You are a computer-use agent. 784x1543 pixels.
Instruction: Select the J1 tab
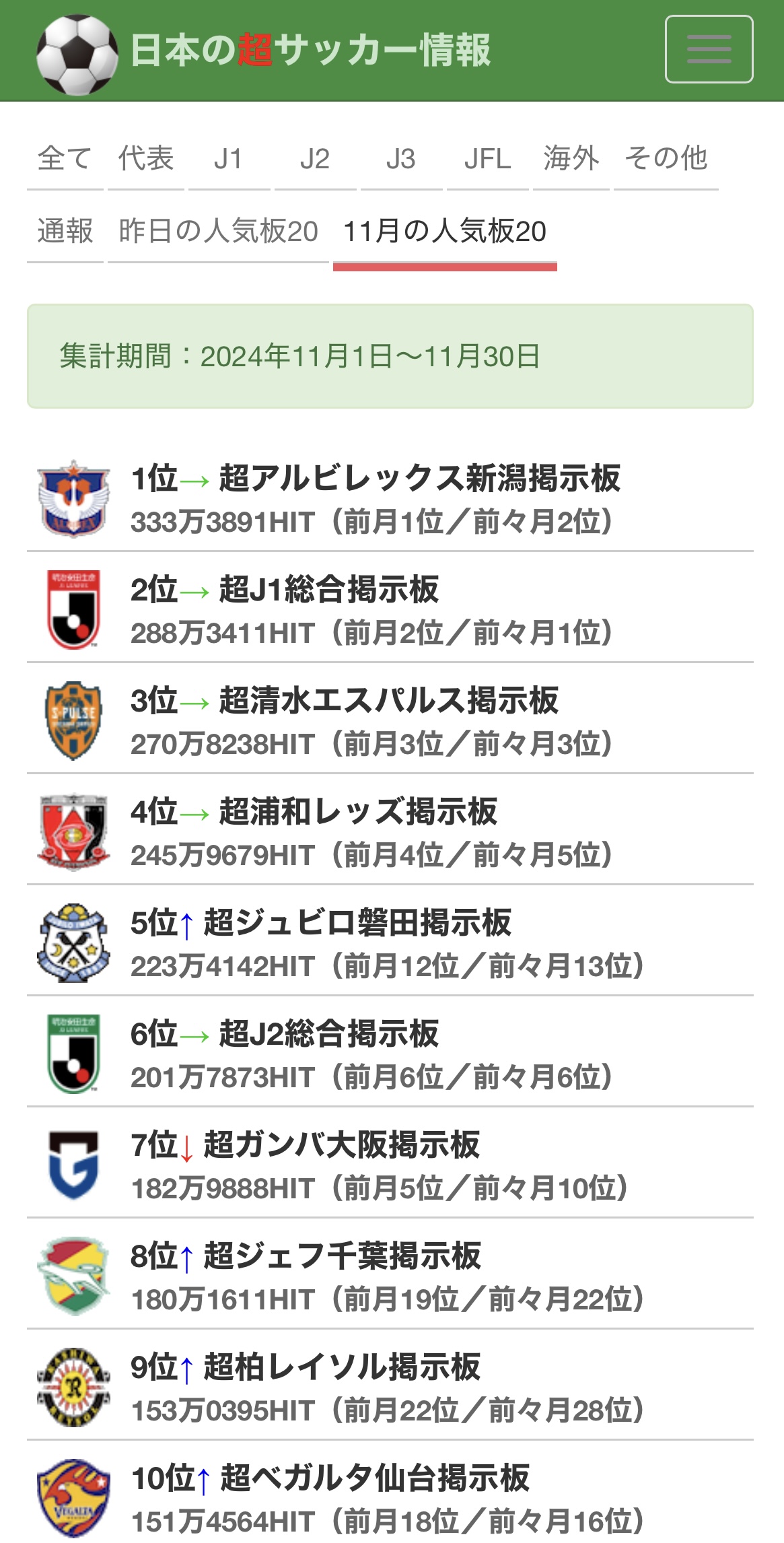point(229,159)
